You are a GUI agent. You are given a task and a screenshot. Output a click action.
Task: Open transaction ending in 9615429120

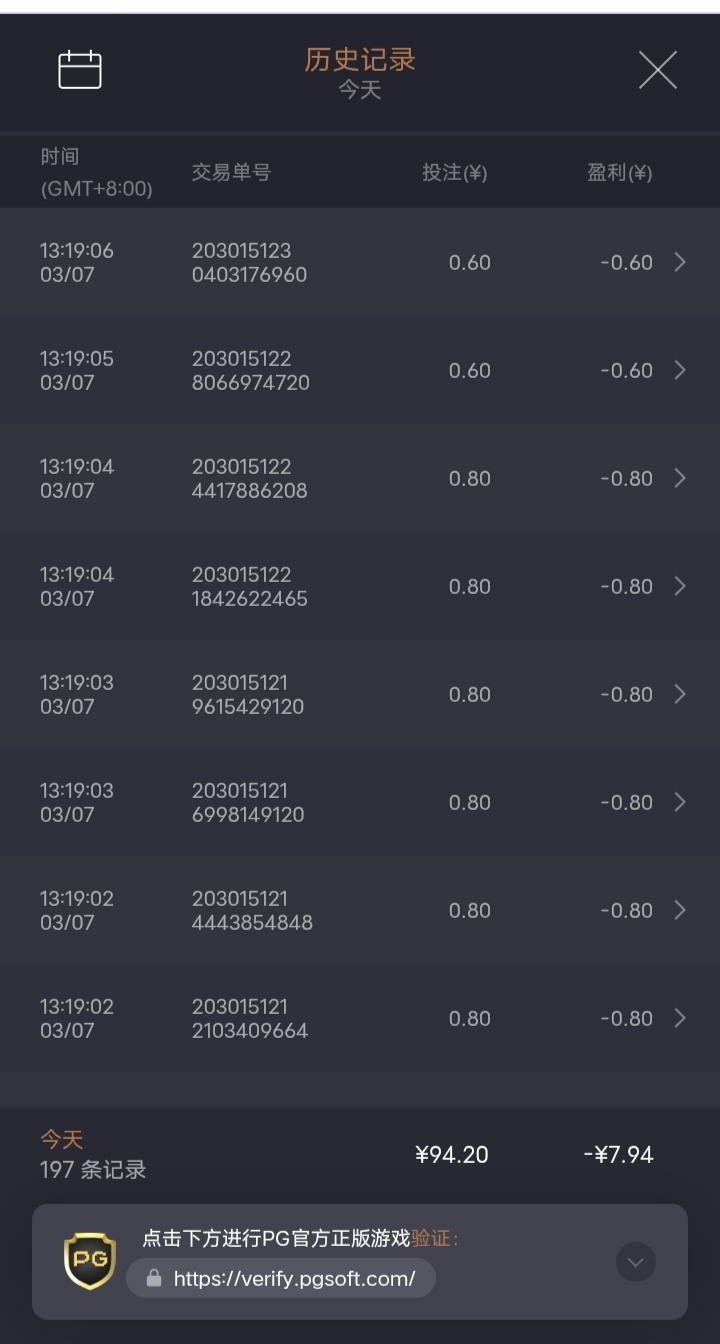(360, 695)
